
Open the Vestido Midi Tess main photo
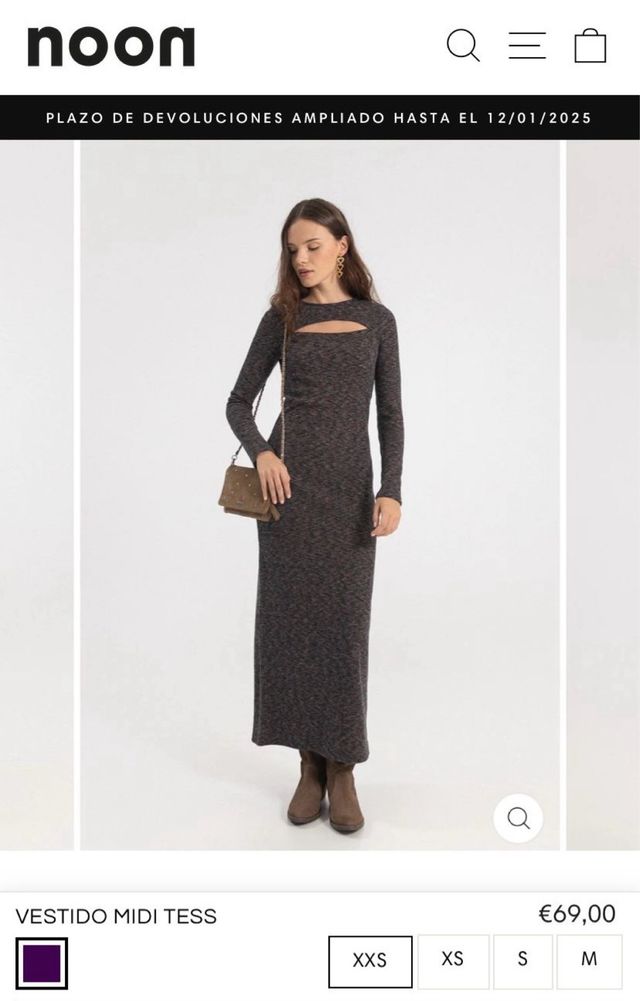320,495
